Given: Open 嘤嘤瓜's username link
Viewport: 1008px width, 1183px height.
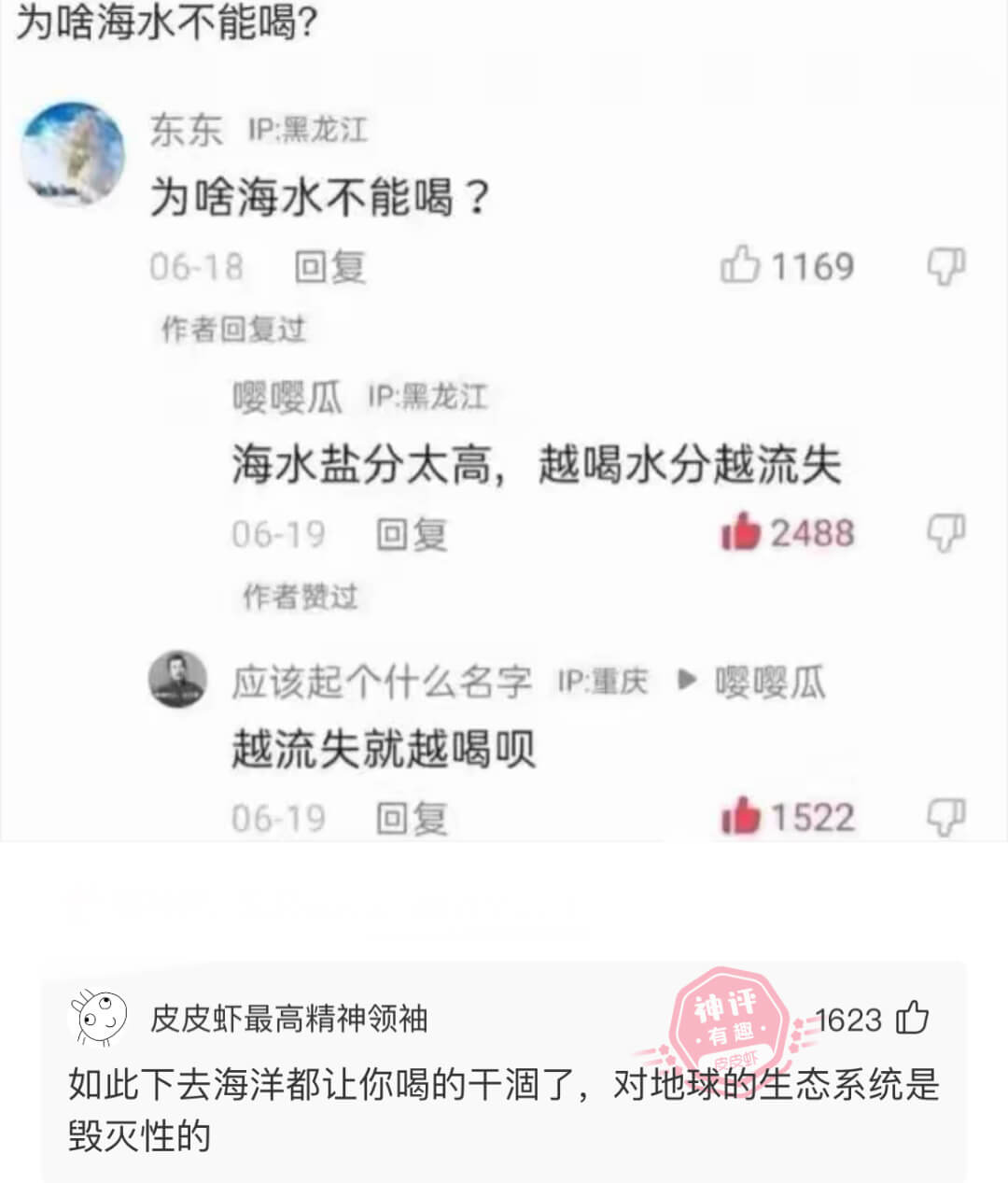Looking at the screenshot, I should coord(285,396).
